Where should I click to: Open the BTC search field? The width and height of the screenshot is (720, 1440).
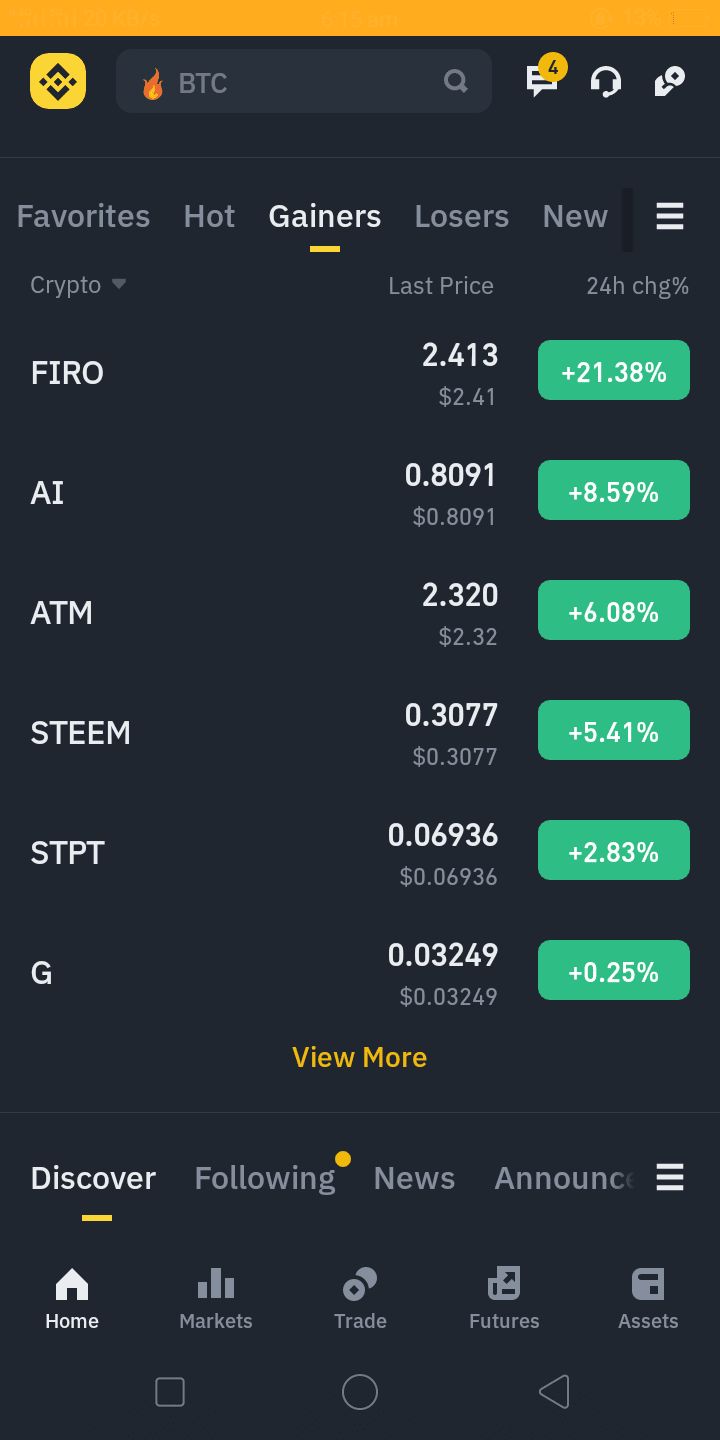pyautogui.click(x=300, y=82)
